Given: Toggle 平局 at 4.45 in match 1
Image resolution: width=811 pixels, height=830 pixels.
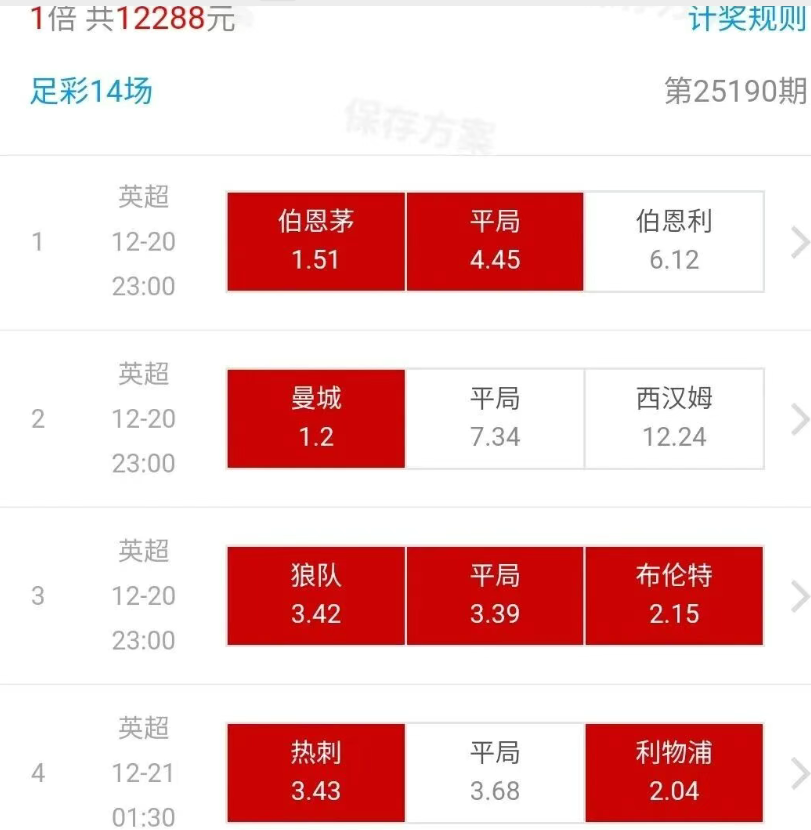Looking at the screenshot, I should click(495, 241).
